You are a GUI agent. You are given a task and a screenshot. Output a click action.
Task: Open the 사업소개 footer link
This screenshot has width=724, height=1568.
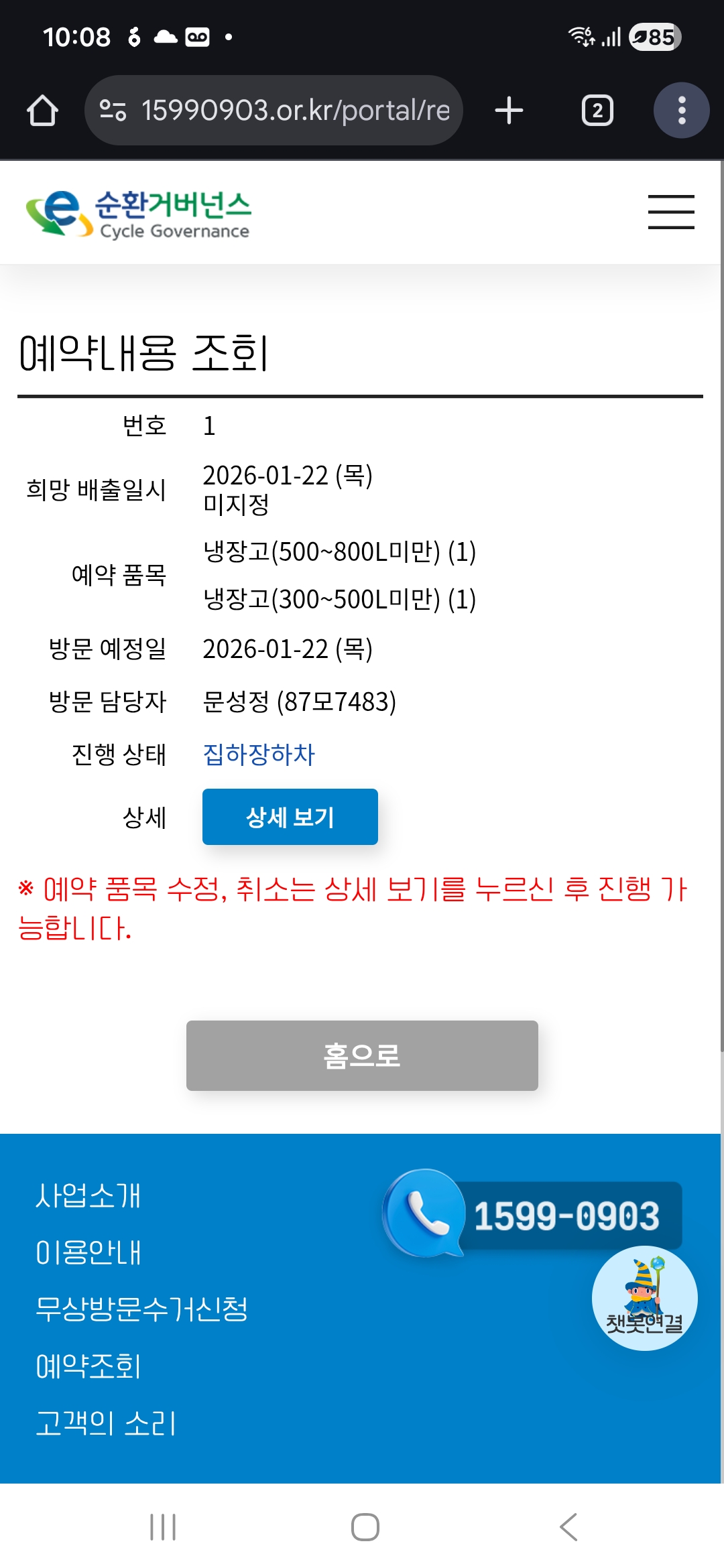(88, 1196)
